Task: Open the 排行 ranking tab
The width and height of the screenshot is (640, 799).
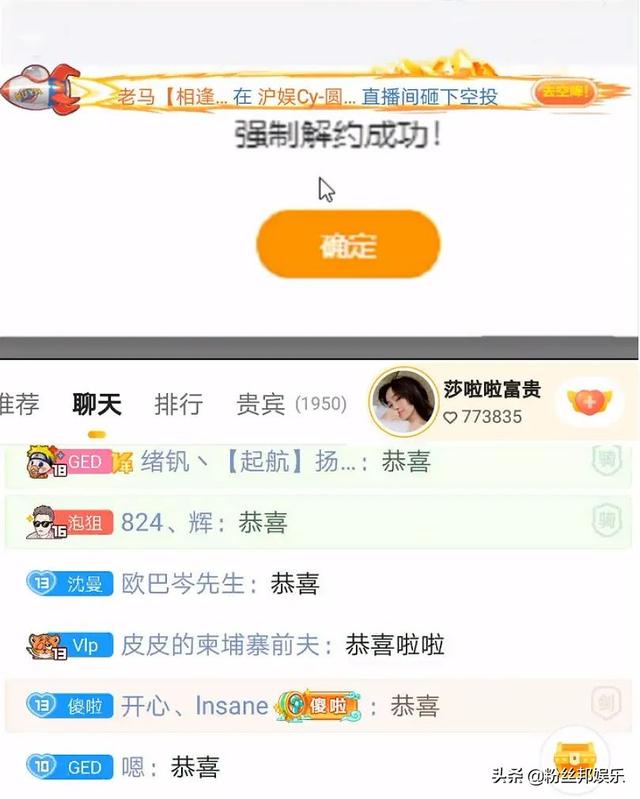Action: tap(179, 404)
